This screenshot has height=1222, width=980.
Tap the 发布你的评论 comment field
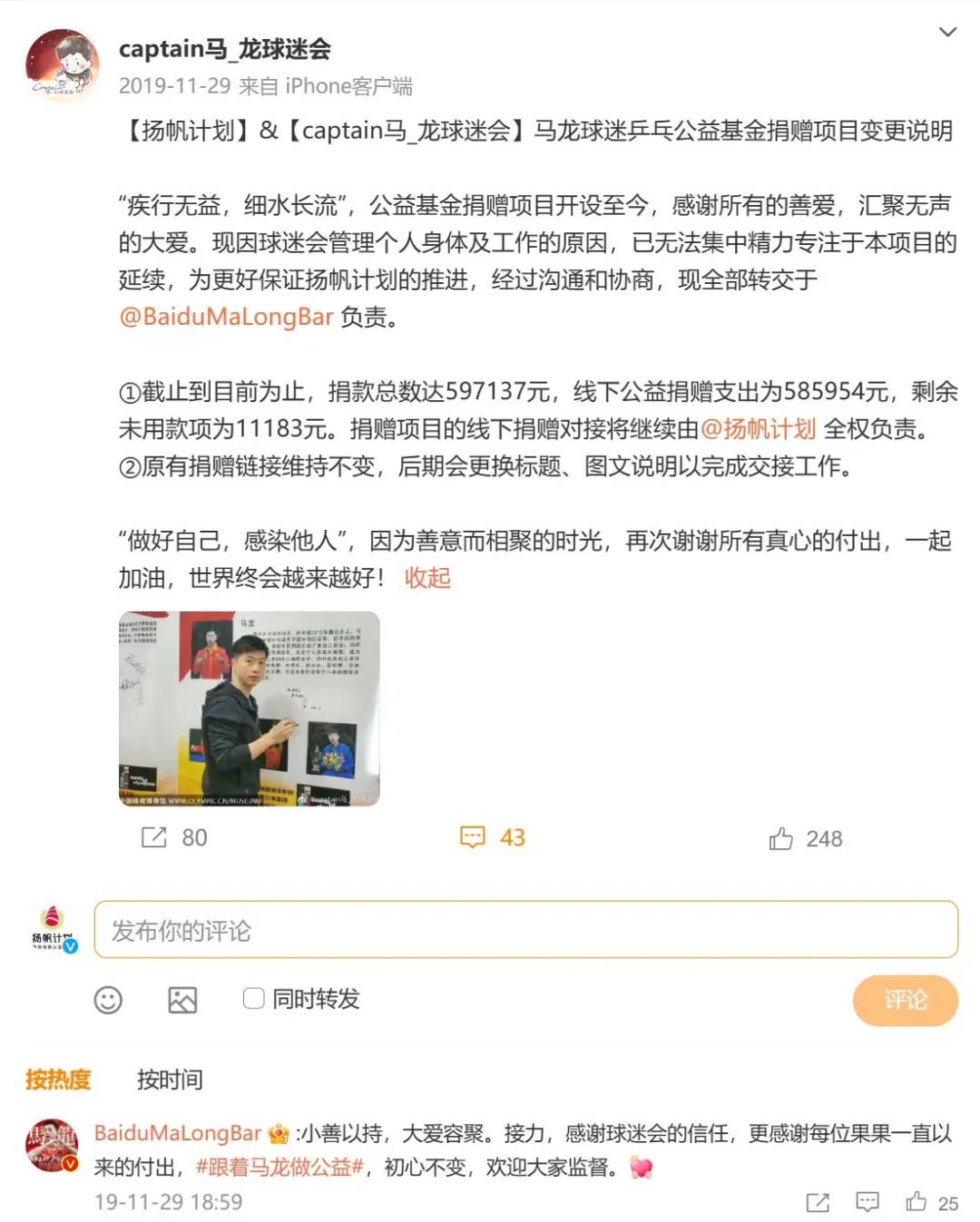click(x=526, y=930)
